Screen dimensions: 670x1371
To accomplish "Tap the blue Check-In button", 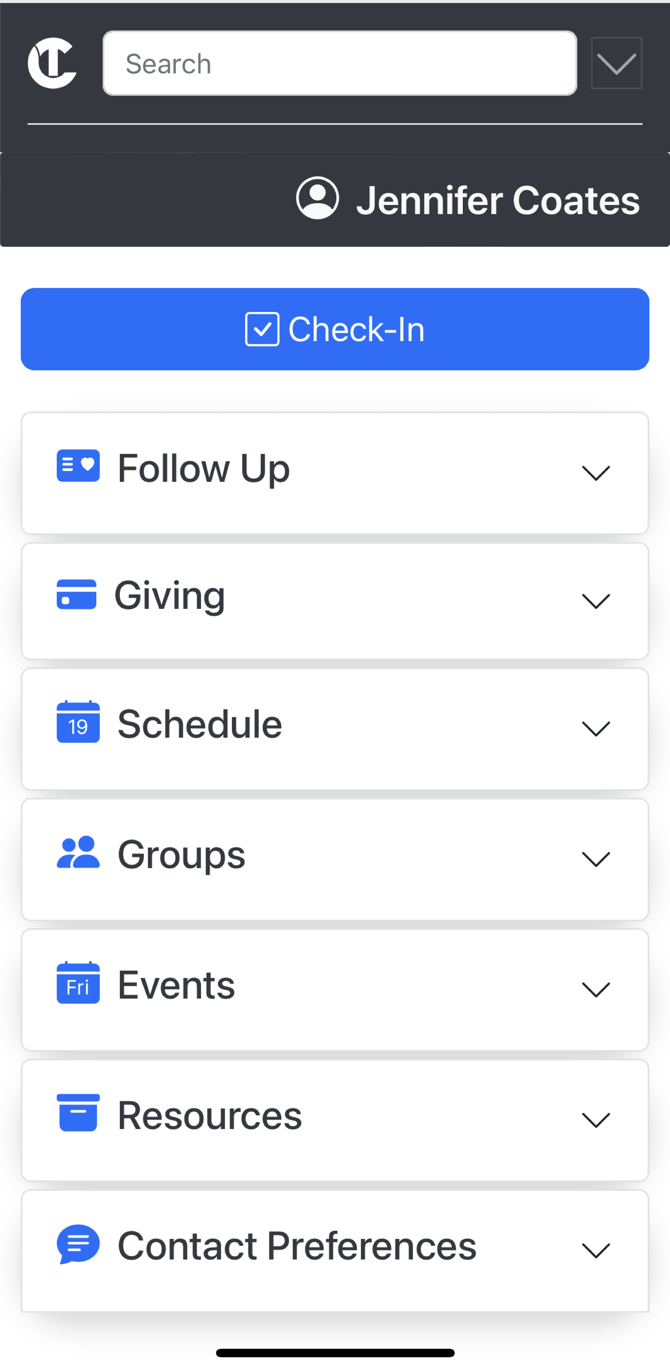I will coord(335,329).
